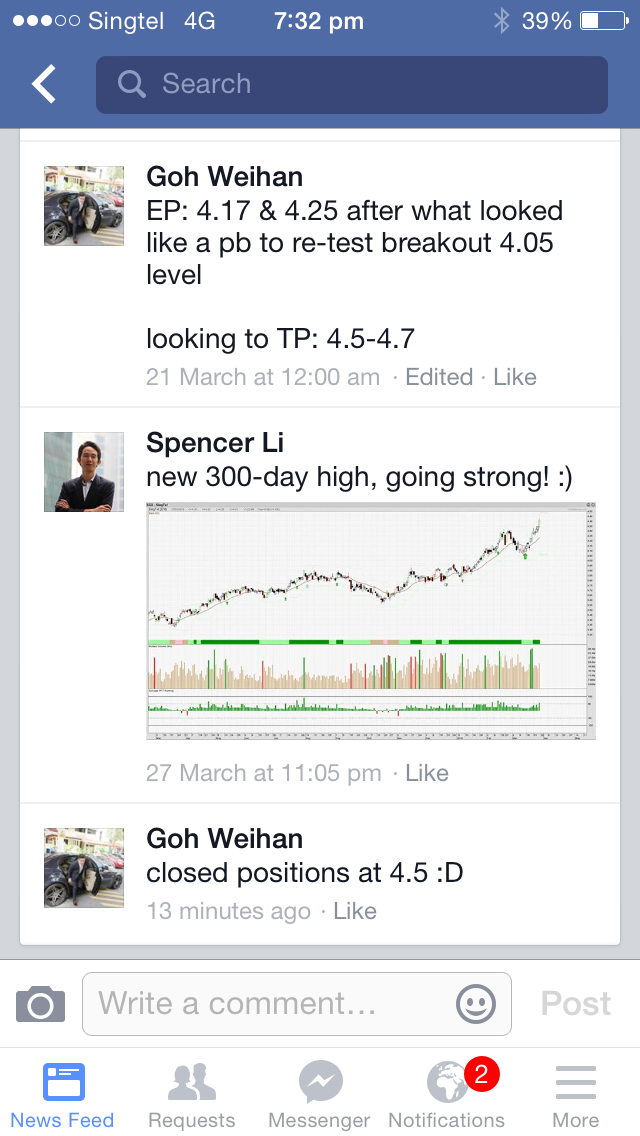Like the 'closed positions at 4.5' comment
Screen dimensions: 640x1136
354,911
